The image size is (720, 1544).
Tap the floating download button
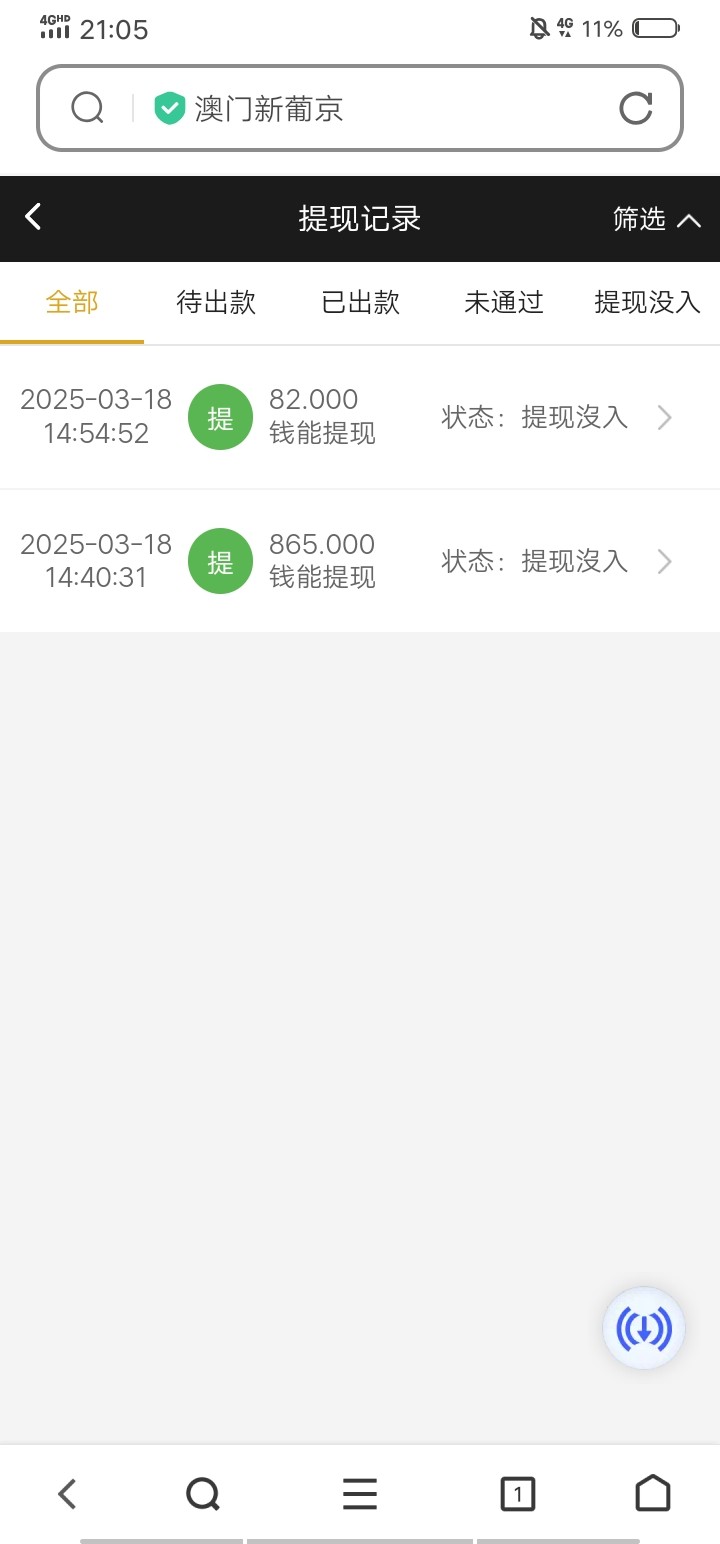point(644,1328)
